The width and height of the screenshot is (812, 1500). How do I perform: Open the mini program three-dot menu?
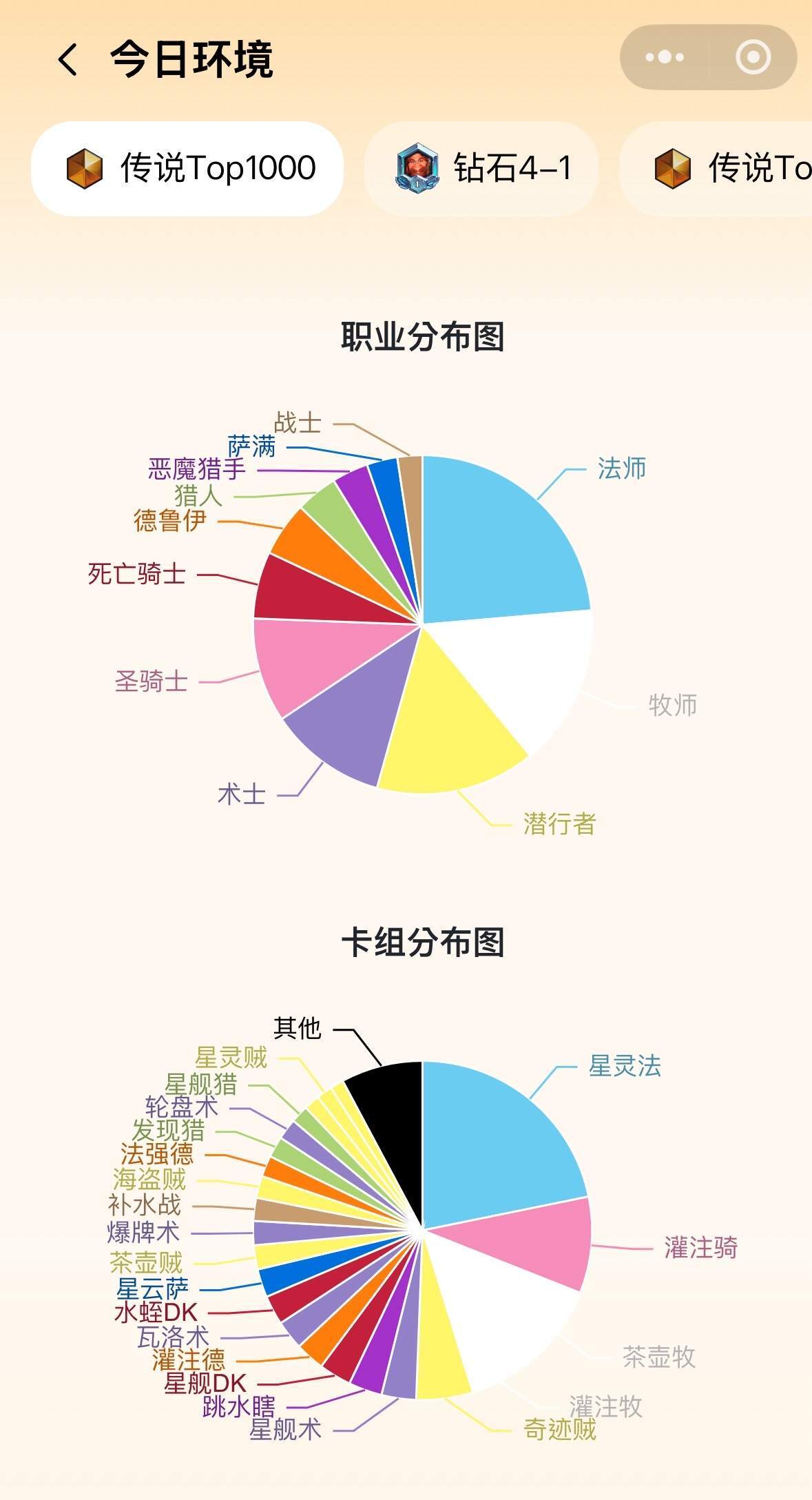coord(665,57)
